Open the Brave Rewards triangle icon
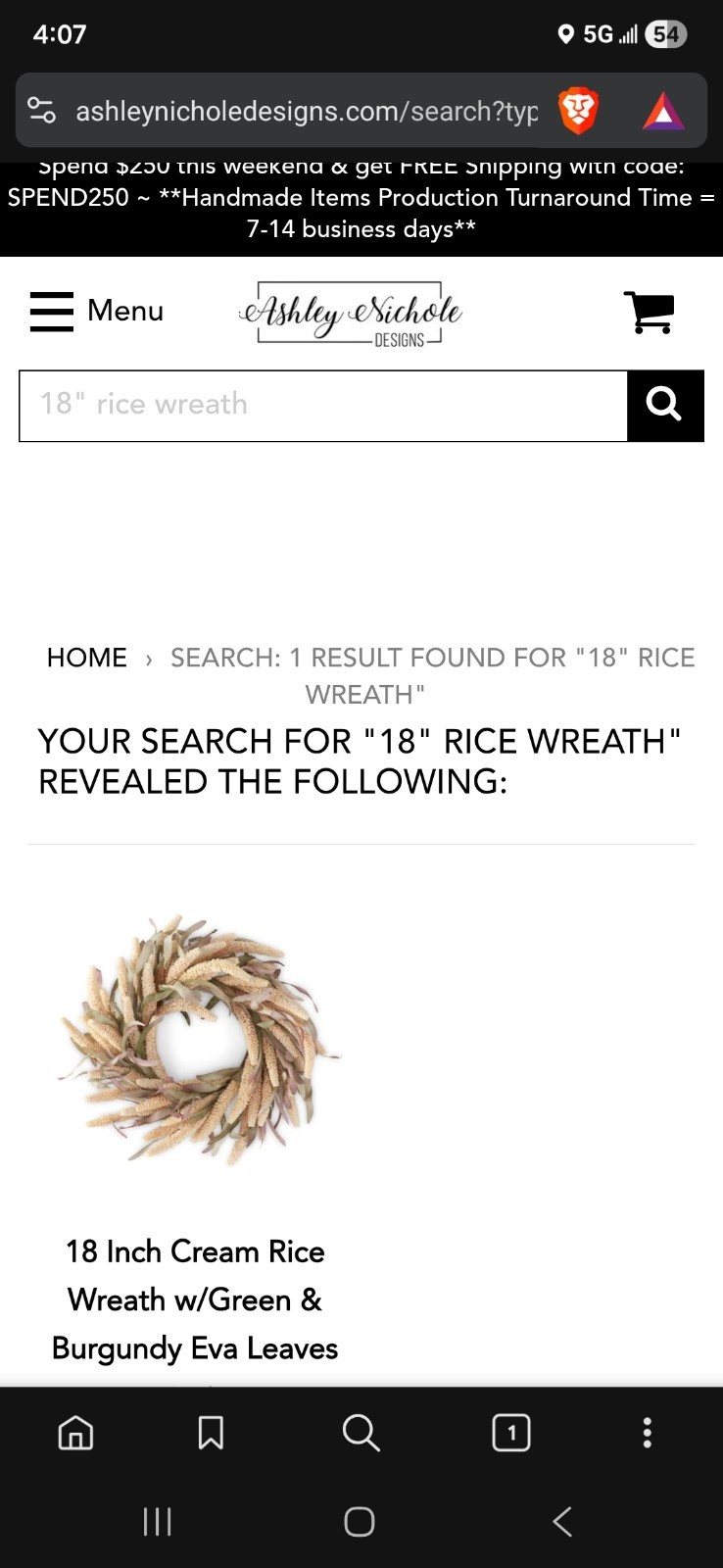This screenshot has width=723, height=1568. pyautogui.click(x=663, y=111)
